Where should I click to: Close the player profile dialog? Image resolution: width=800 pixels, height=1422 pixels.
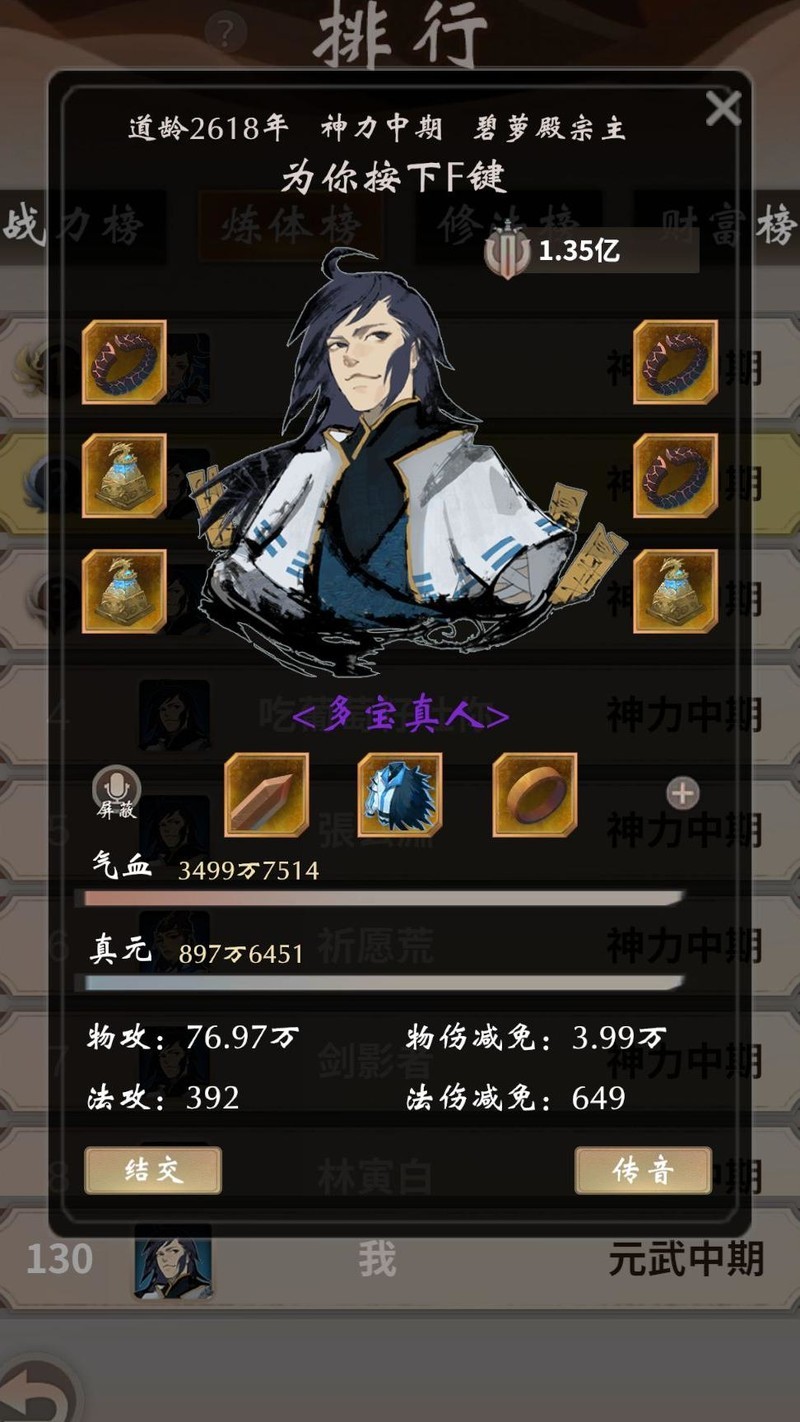722,108
